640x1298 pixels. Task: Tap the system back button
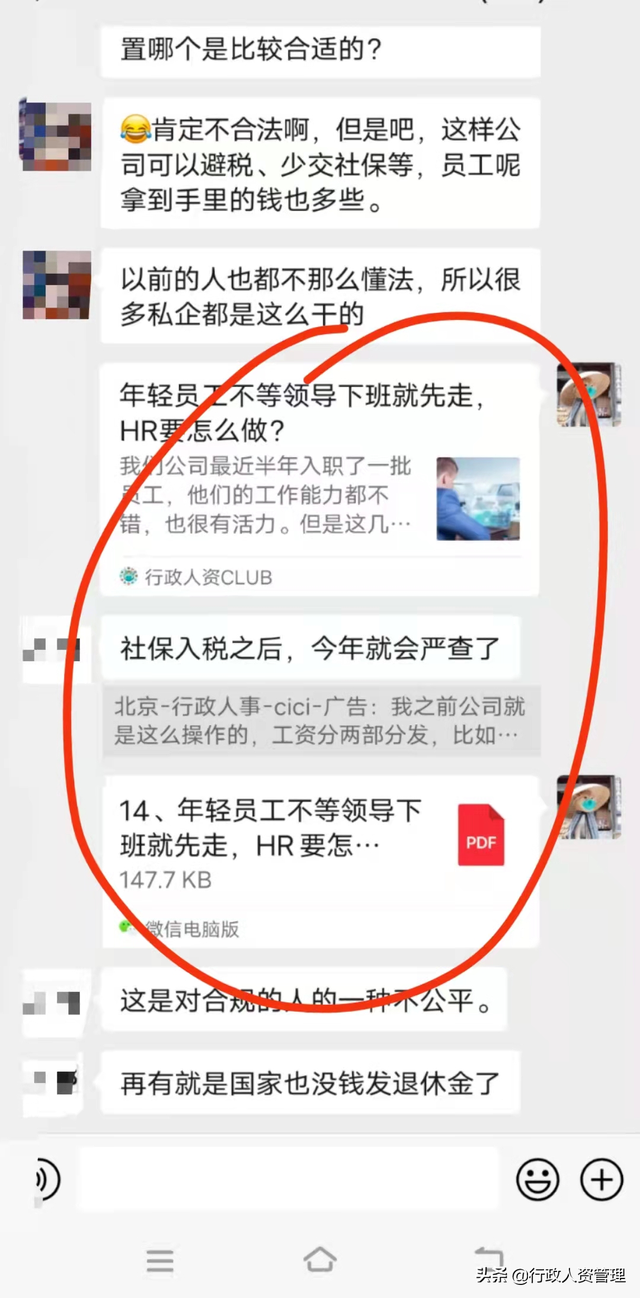pos(488,1259)
